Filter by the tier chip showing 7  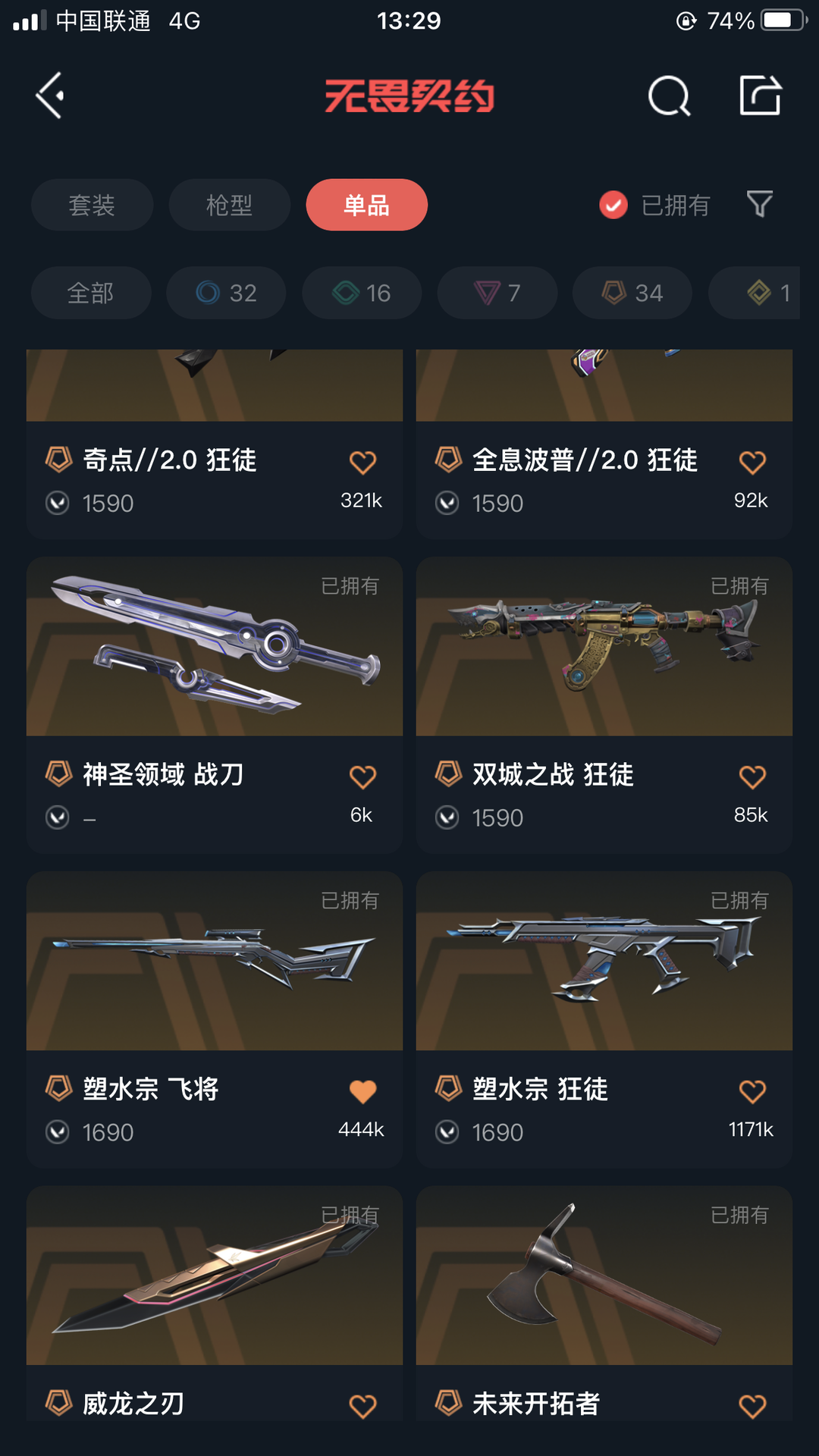[x=497, y=293]
